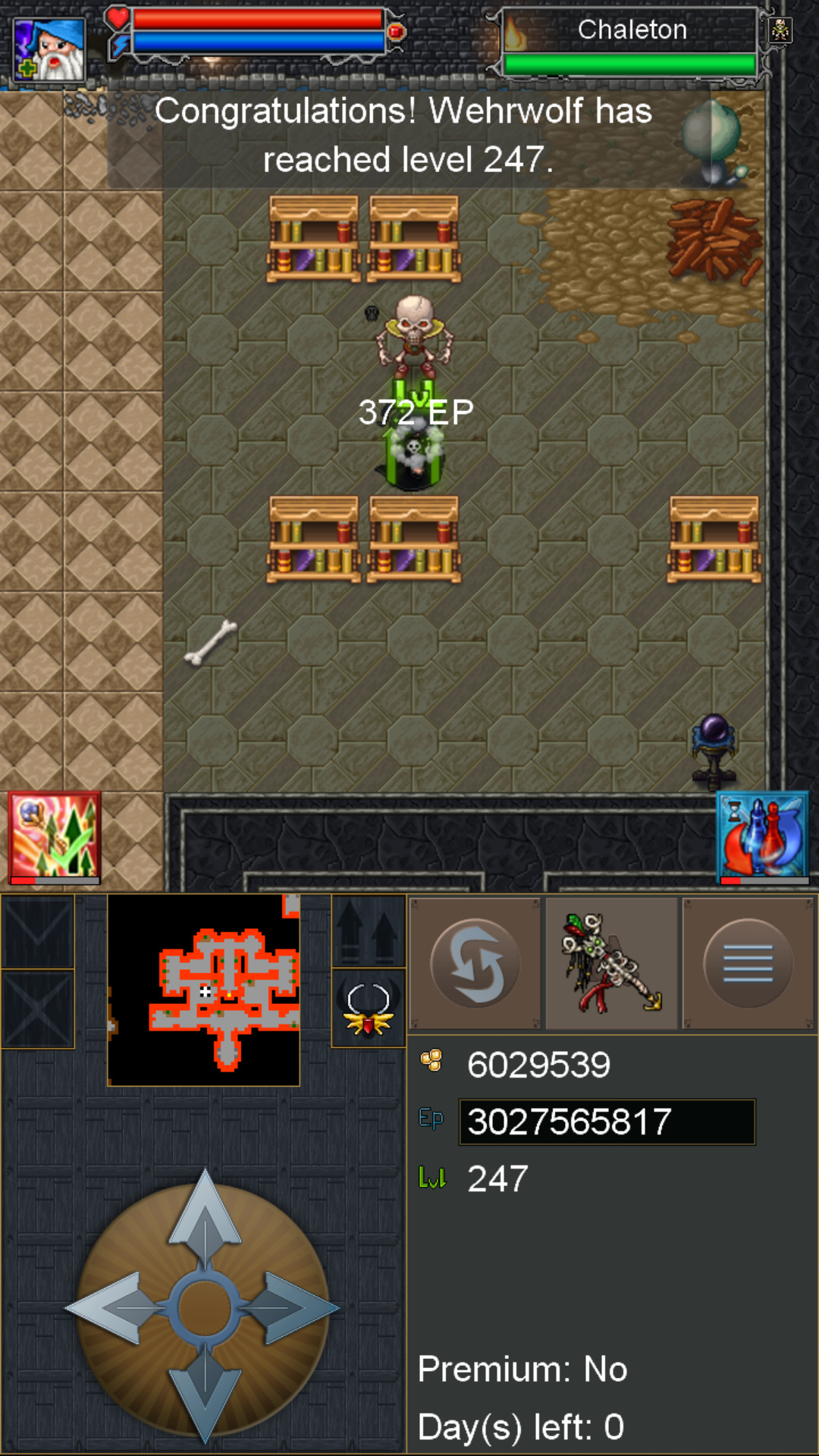Open the wizard character portrait
The height and width of the screenshot is (1456, 819).
coord(49,49)
